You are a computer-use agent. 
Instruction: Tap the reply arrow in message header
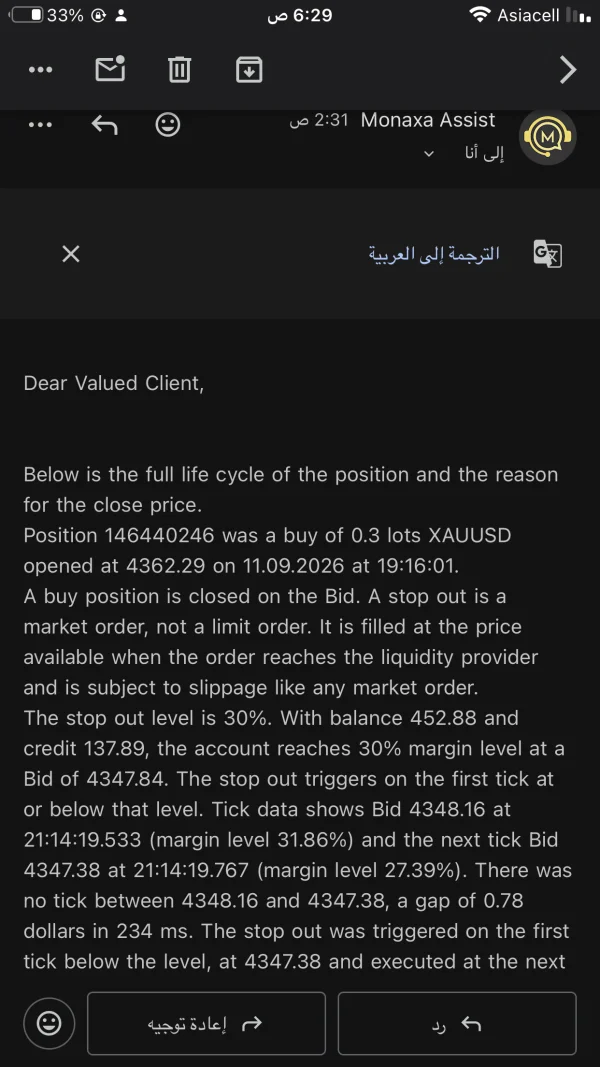(x=105, y=125)
